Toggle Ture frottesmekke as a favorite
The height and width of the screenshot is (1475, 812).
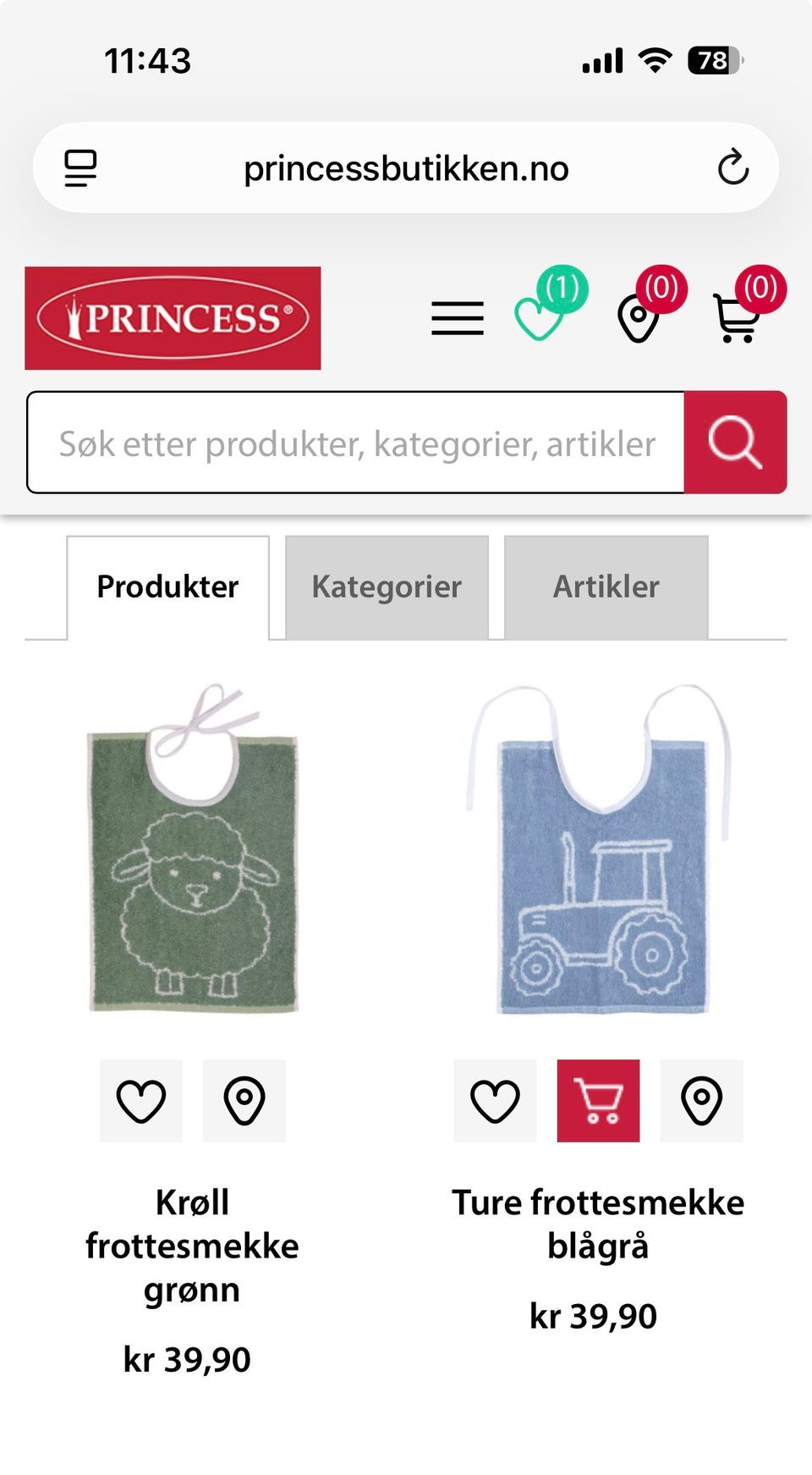[494, 1101]
